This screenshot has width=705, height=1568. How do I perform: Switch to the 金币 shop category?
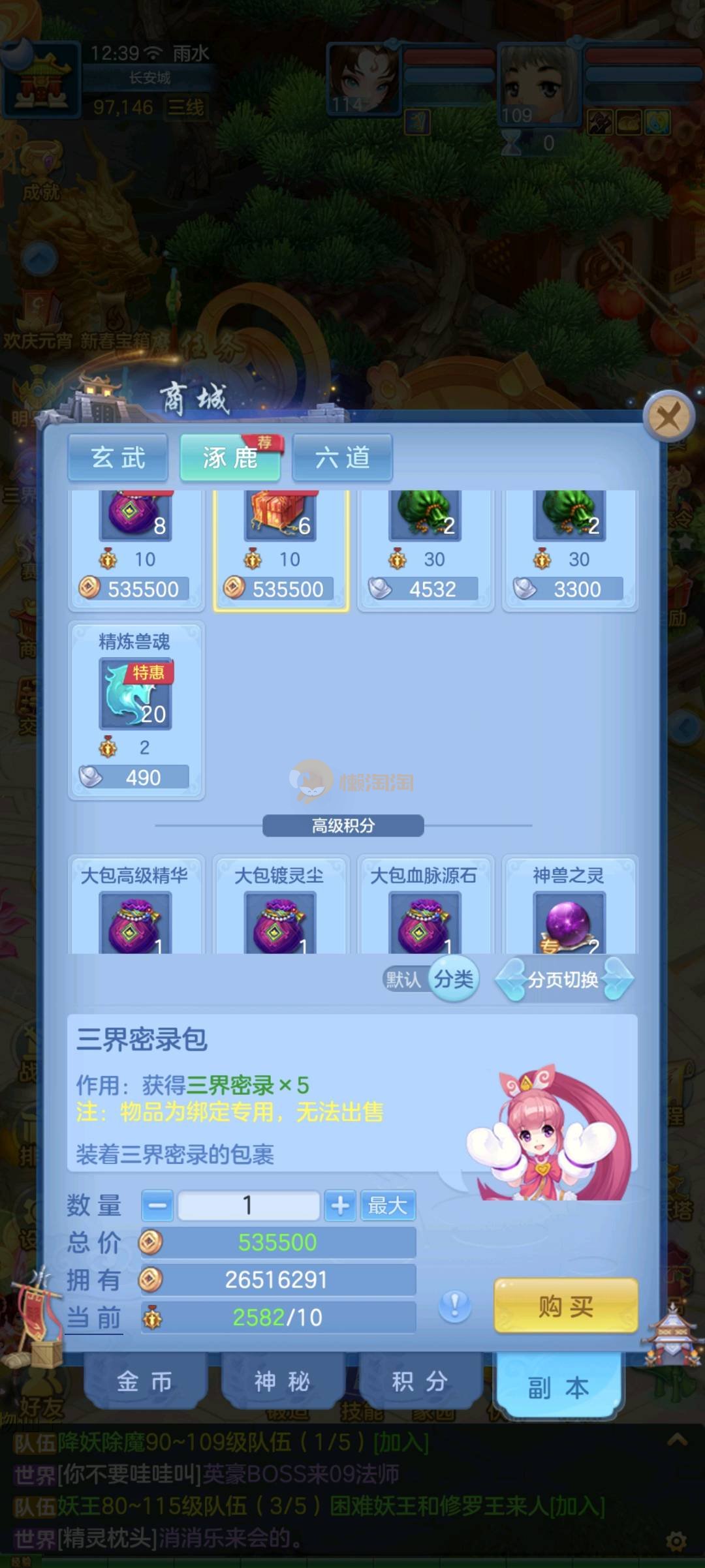[144, 1381]
